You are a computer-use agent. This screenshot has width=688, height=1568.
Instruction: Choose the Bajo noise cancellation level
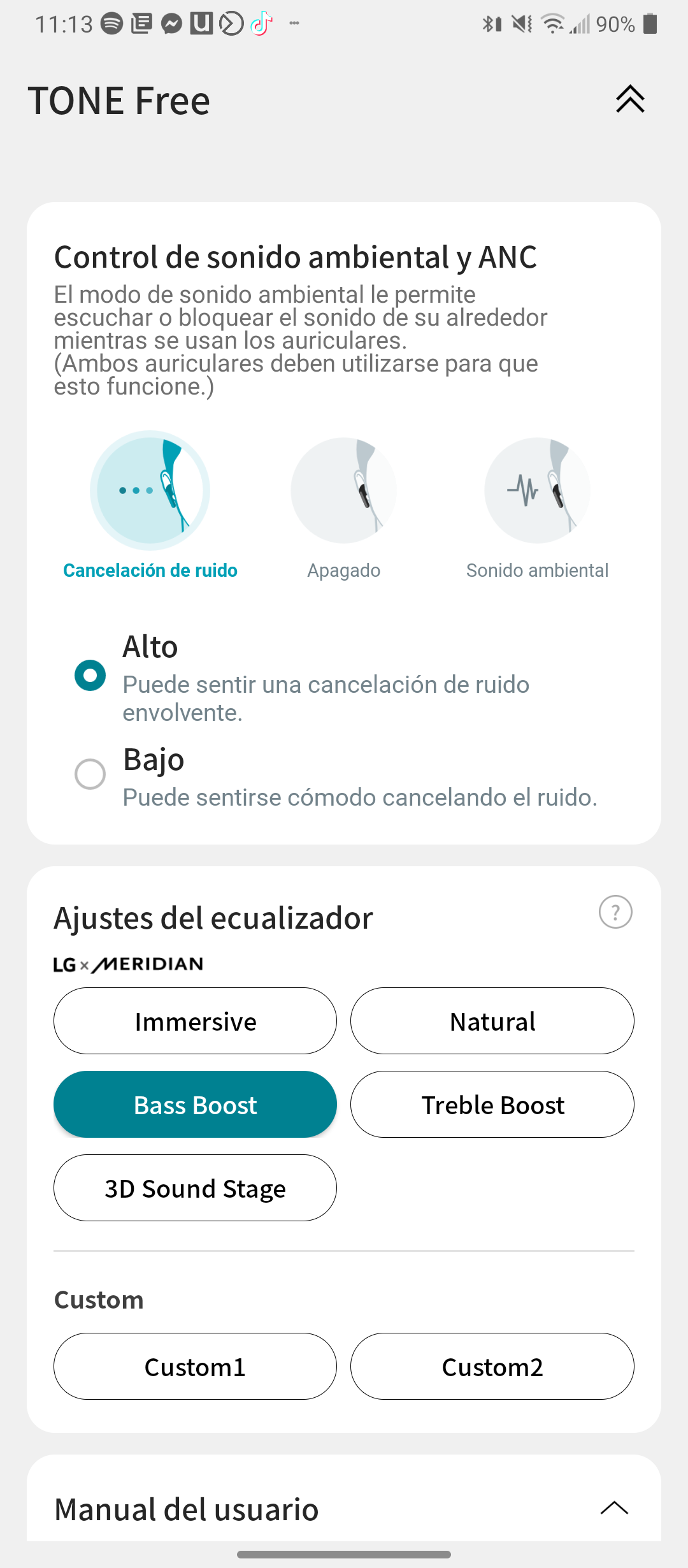click(x=90, y=774)
